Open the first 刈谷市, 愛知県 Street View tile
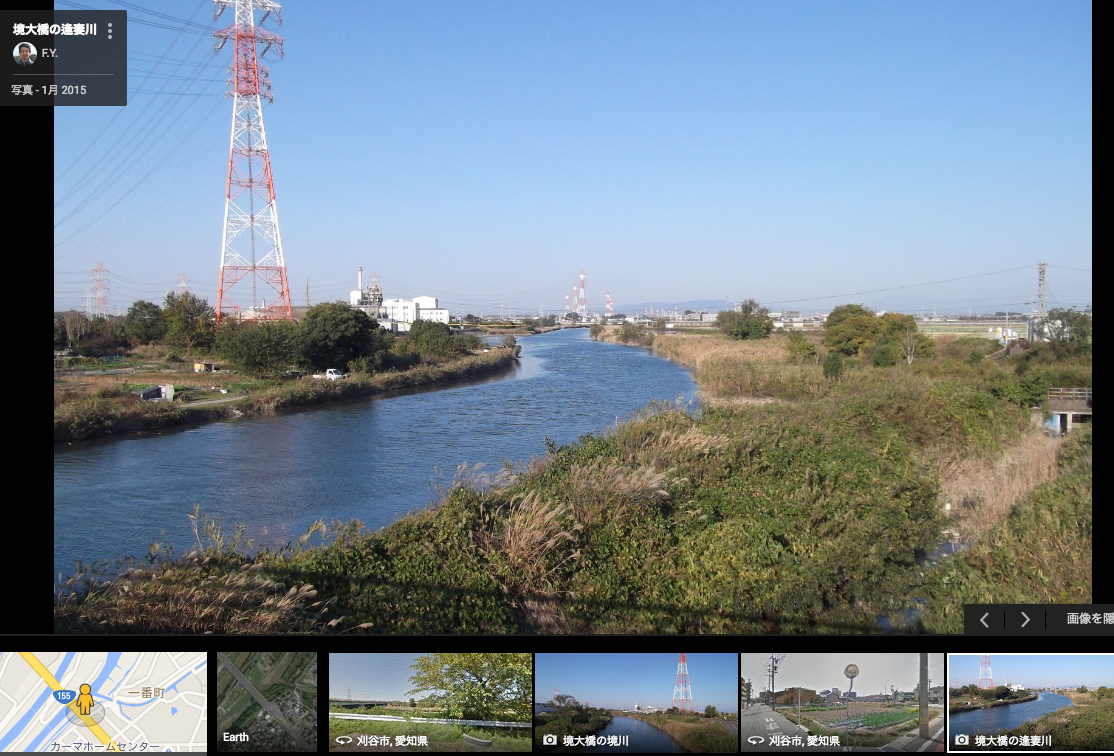Image resolution: width=1114 pixels, height=756 pixels. (x=430, y=701)
